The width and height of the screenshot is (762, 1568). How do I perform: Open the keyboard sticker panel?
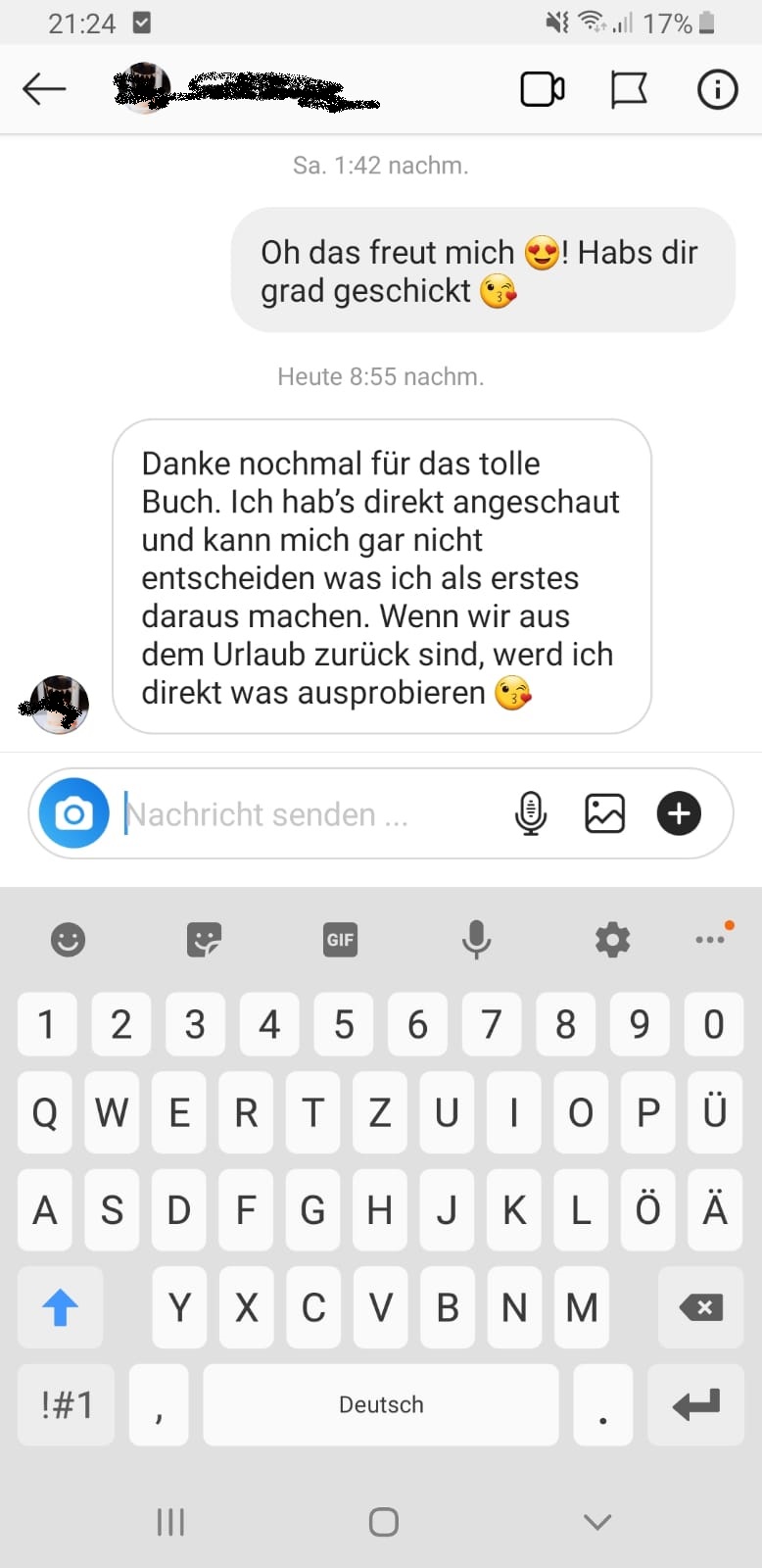tap(204, 940)
